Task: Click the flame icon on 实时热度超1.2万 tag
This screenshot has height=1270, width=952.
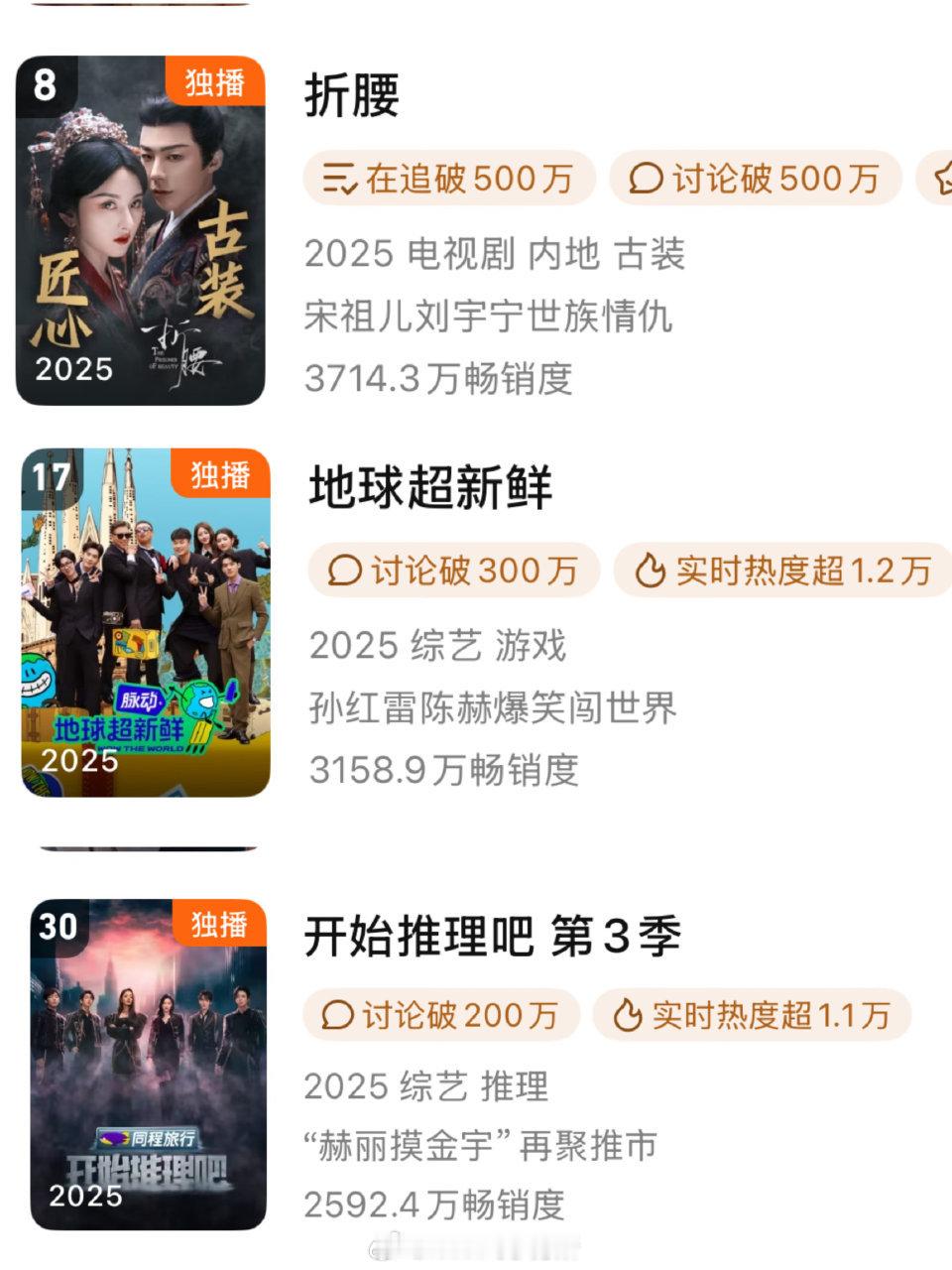Action: coord(650,570)
